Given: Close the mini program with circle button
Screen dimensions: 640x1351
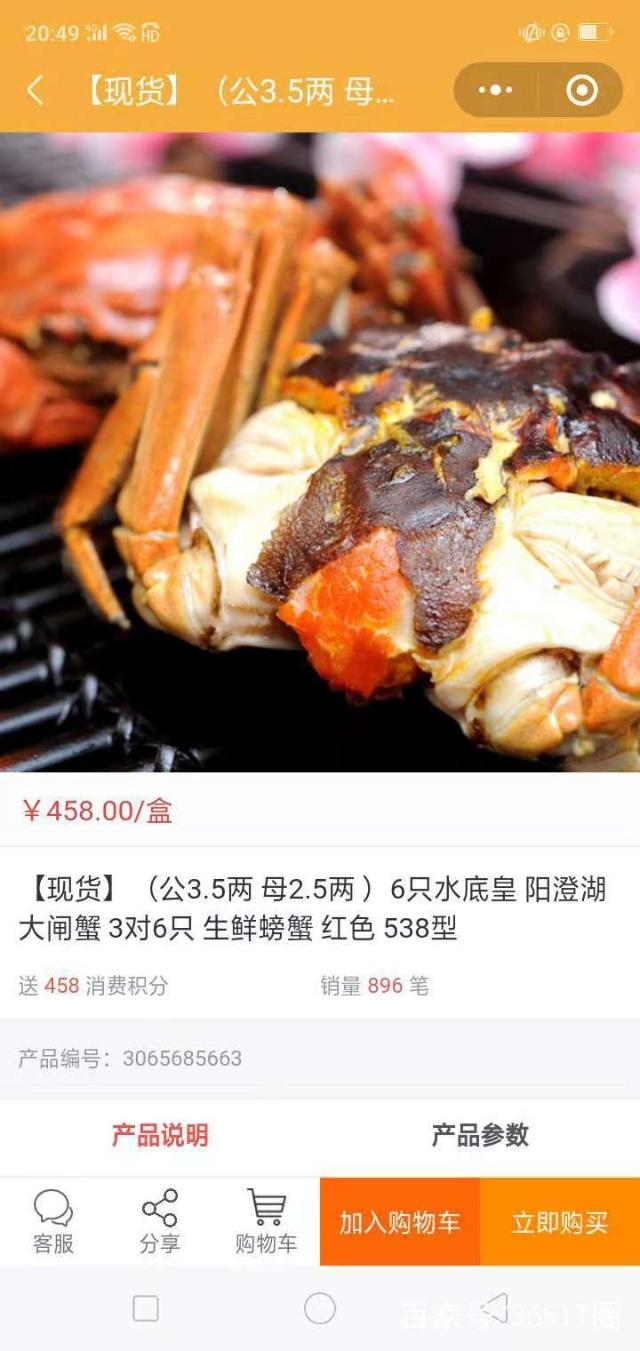Looking at the screenshot, I should click(581, 91).
